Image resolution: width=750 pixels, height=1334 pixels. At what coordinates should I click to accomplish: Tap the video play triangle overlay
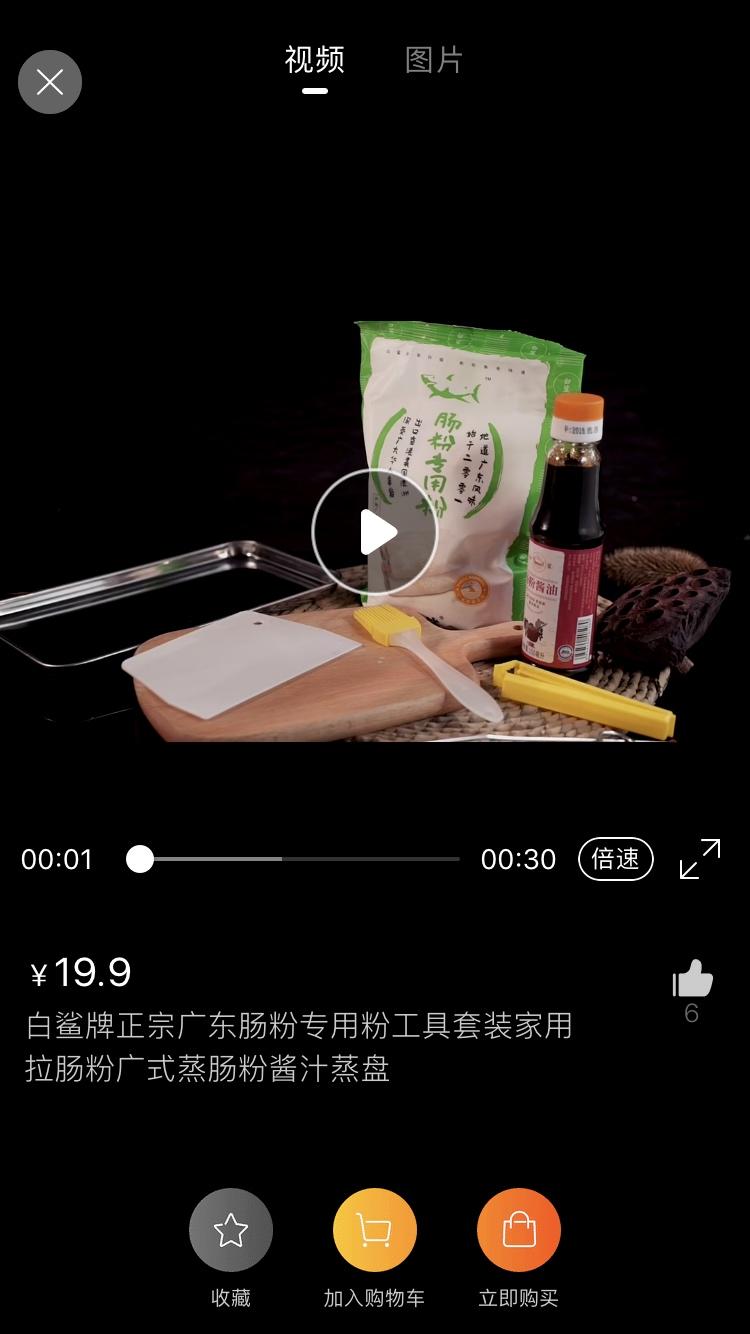click(375, 533)
